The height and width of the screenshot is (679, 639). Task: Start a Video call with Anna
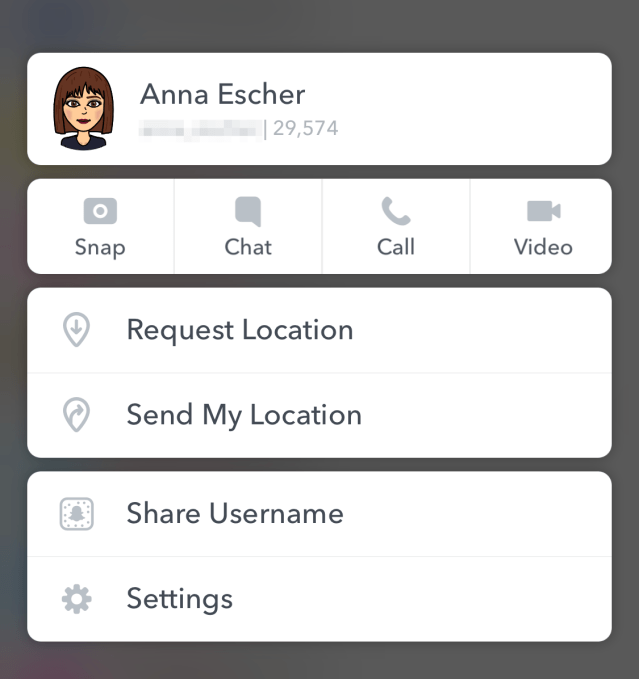(x=543, y=227)
